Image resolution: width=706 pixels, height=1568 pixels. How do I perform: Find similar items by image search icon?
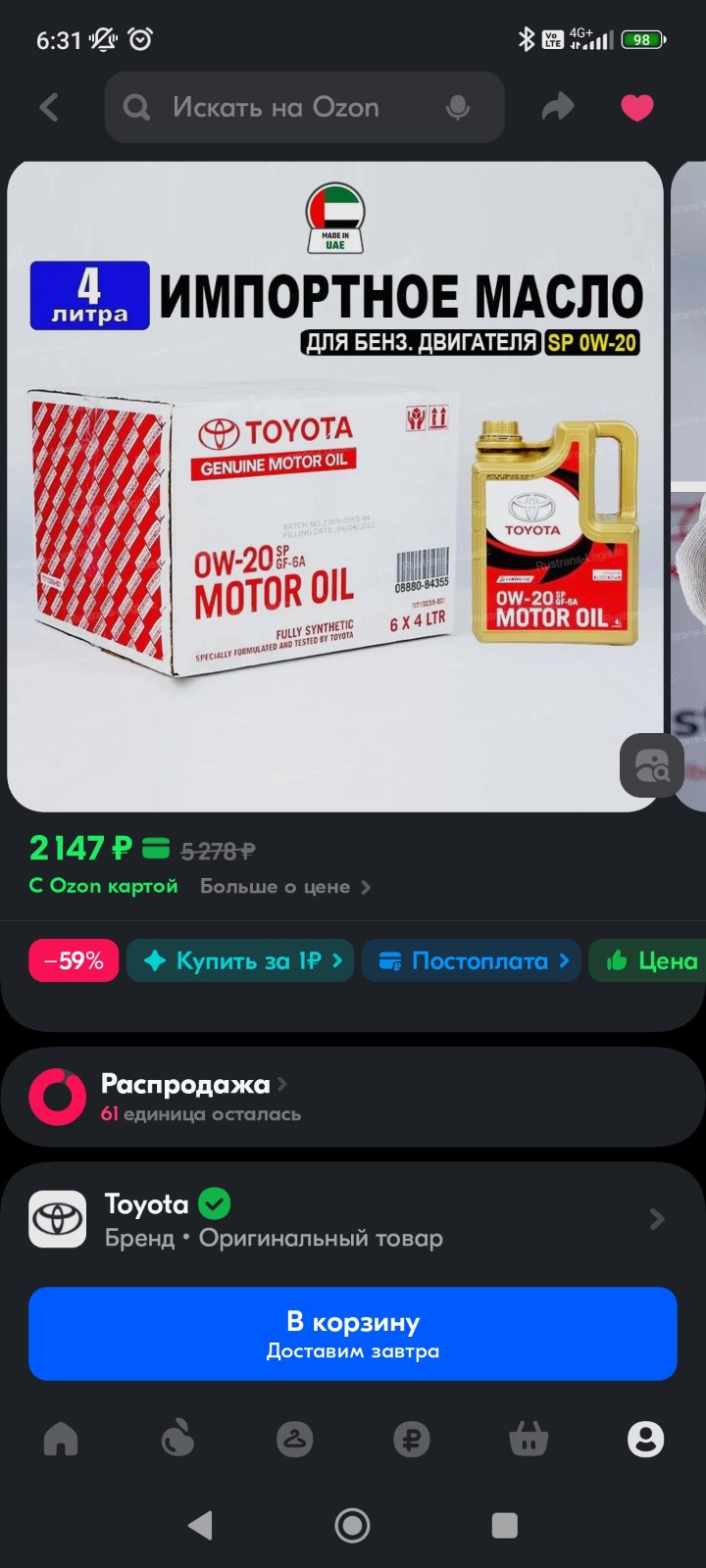(652, 765)
